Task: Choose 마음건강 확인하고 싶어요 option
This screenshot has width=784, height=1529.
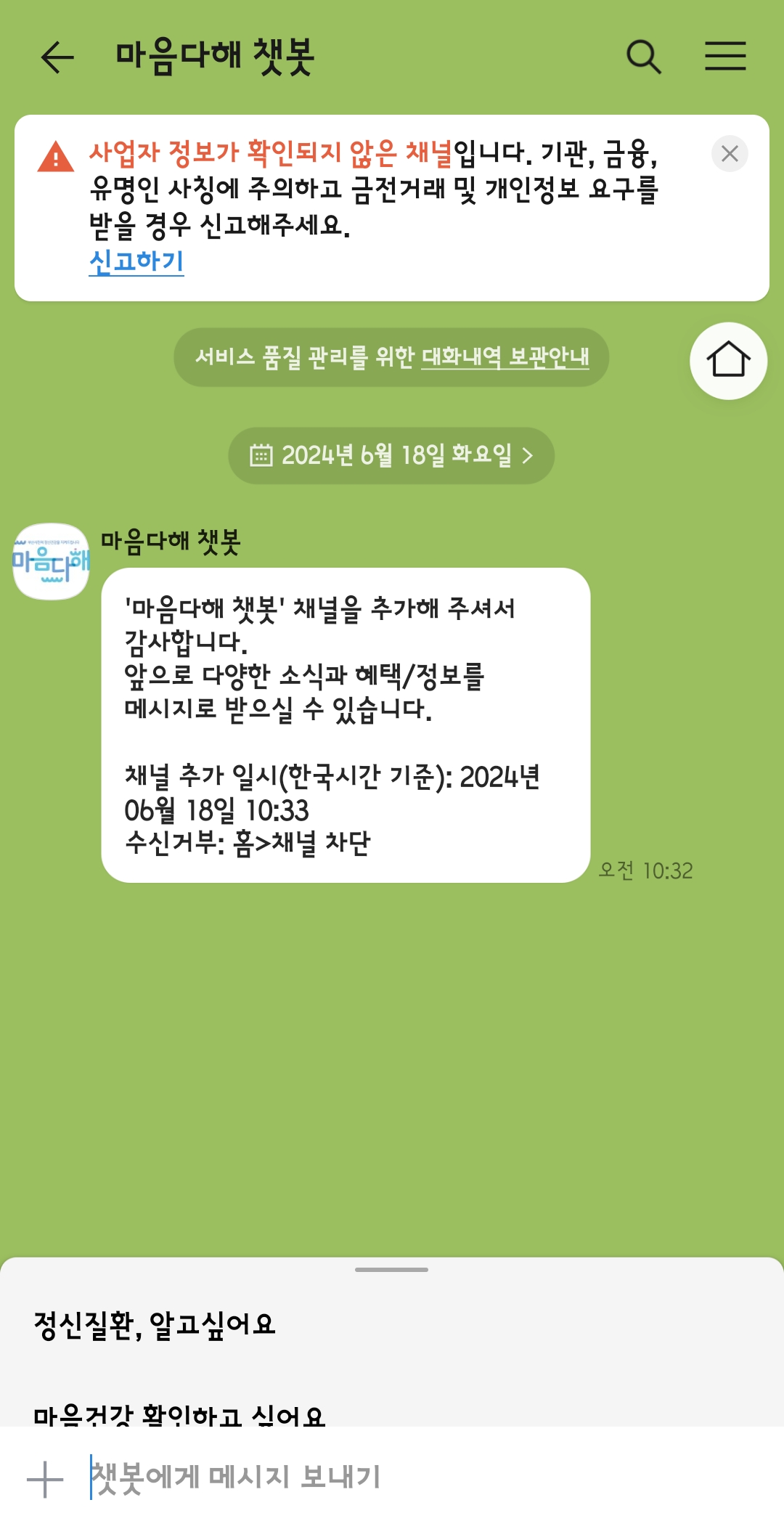Action: (x=179, y=1414)
